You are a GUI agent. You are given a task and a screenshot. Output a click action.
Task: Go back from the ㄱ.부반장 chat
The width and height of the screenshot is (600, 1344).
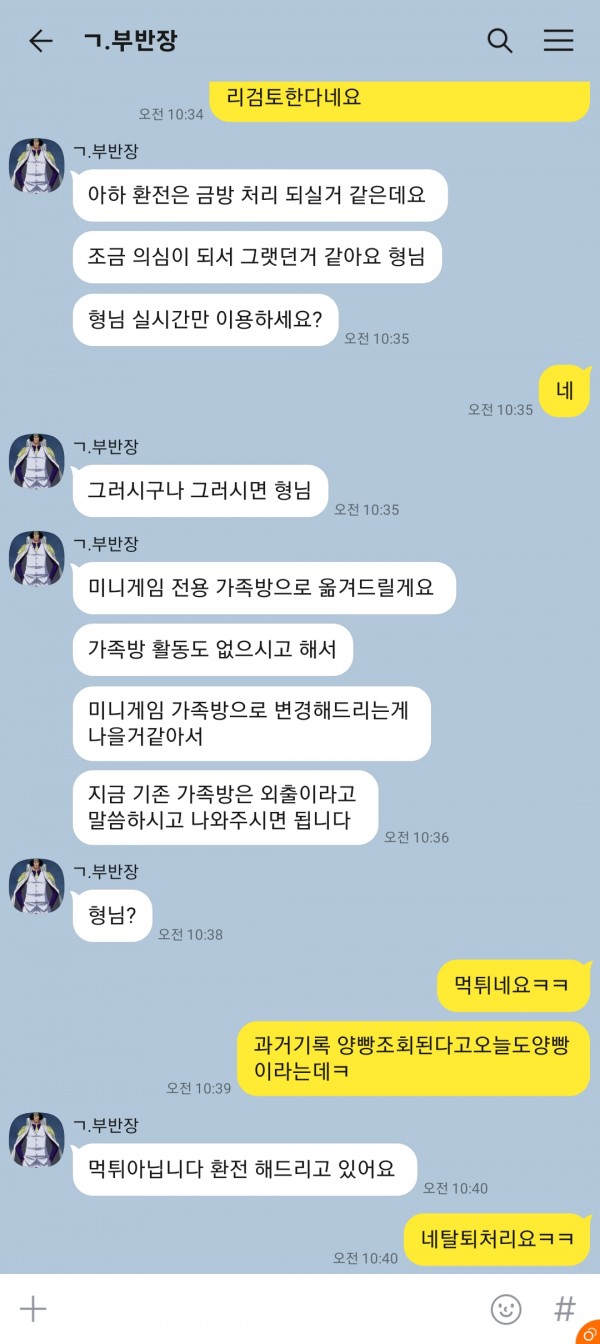click(40, 40)
